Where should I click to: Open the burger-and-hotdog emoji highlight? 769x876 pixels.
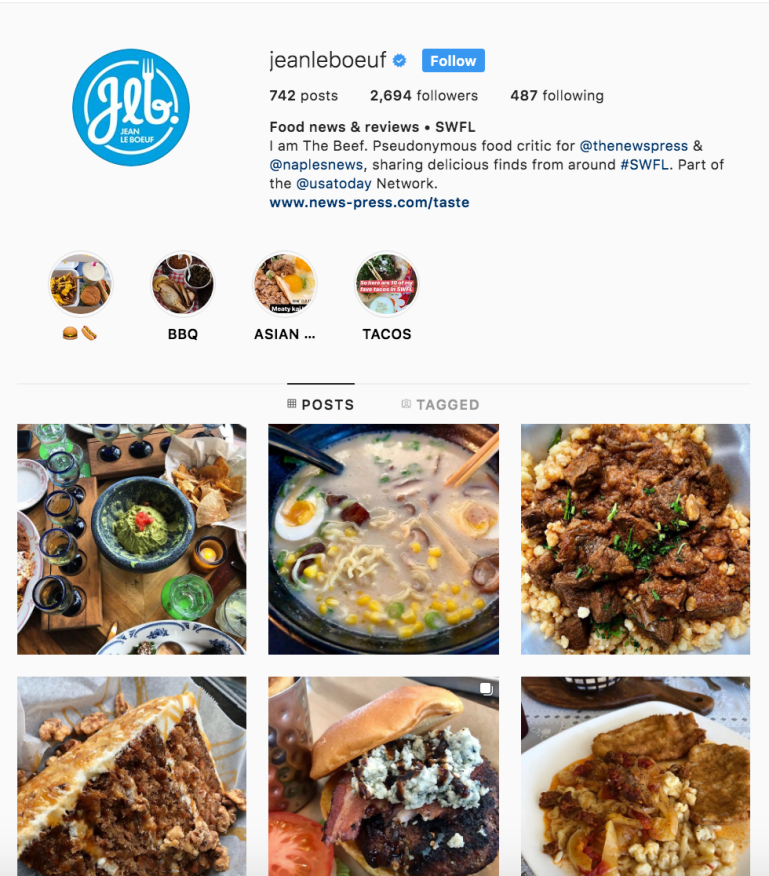click(80, 283)
